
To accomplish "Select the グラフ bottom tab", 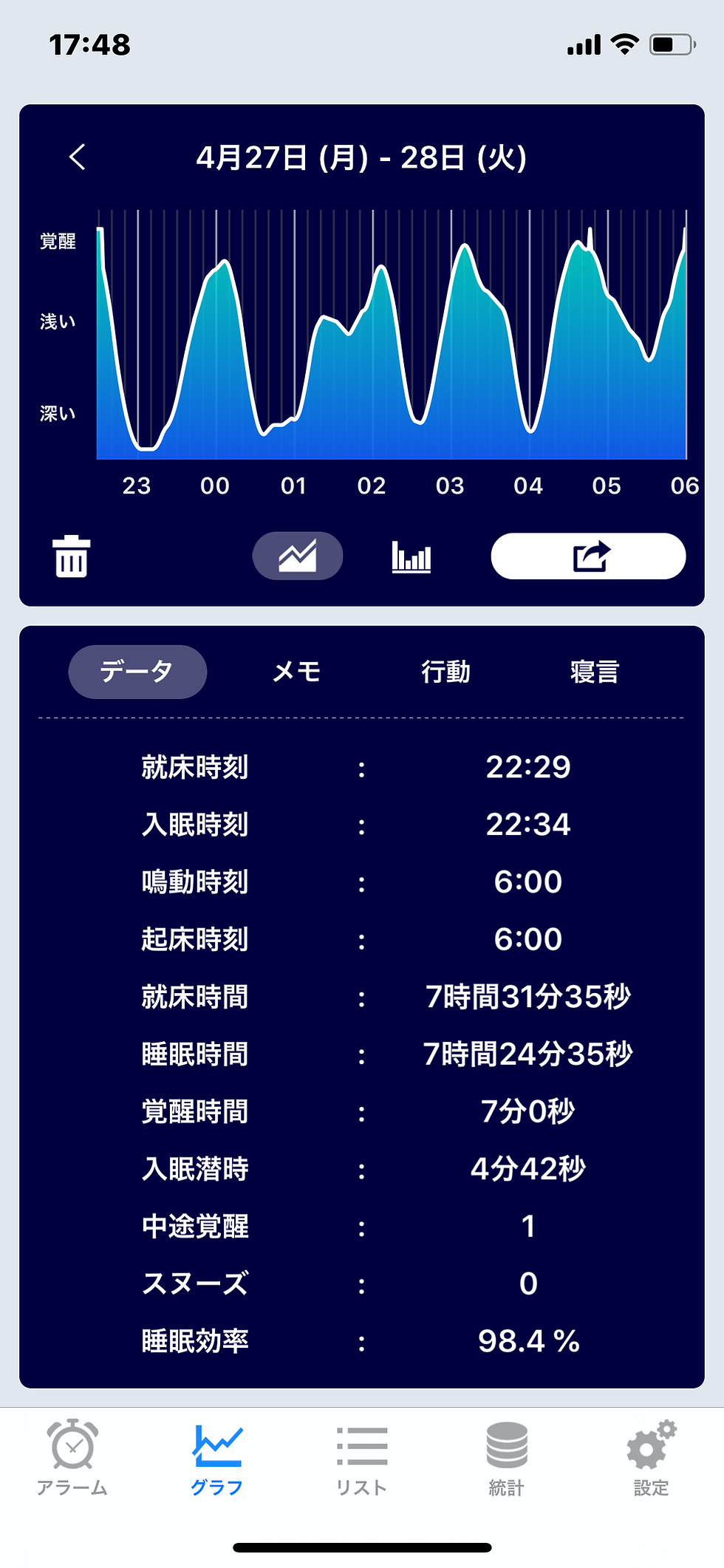I will pos(217,1457).
